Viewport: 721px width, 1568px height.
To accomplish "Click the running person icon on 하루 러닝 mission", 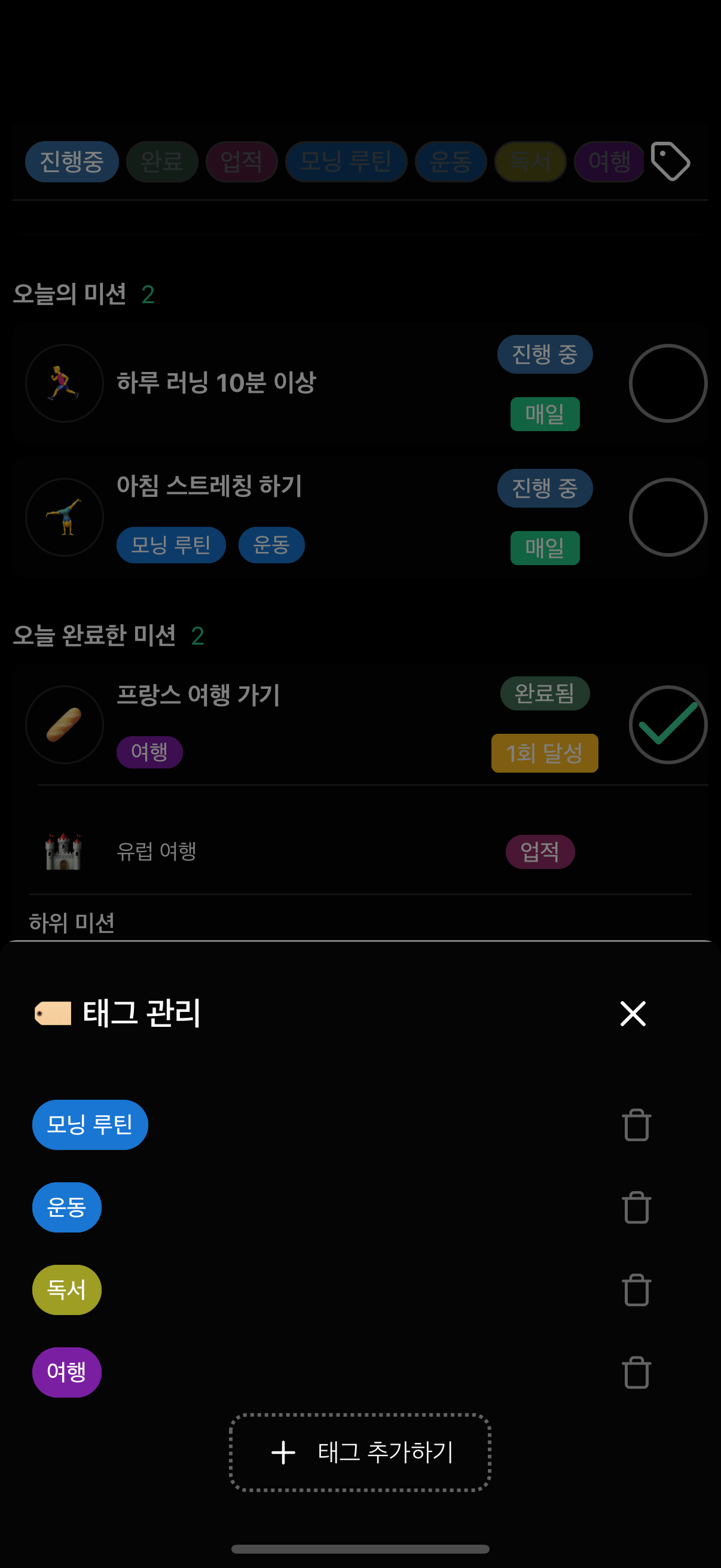I will point(64,383).
